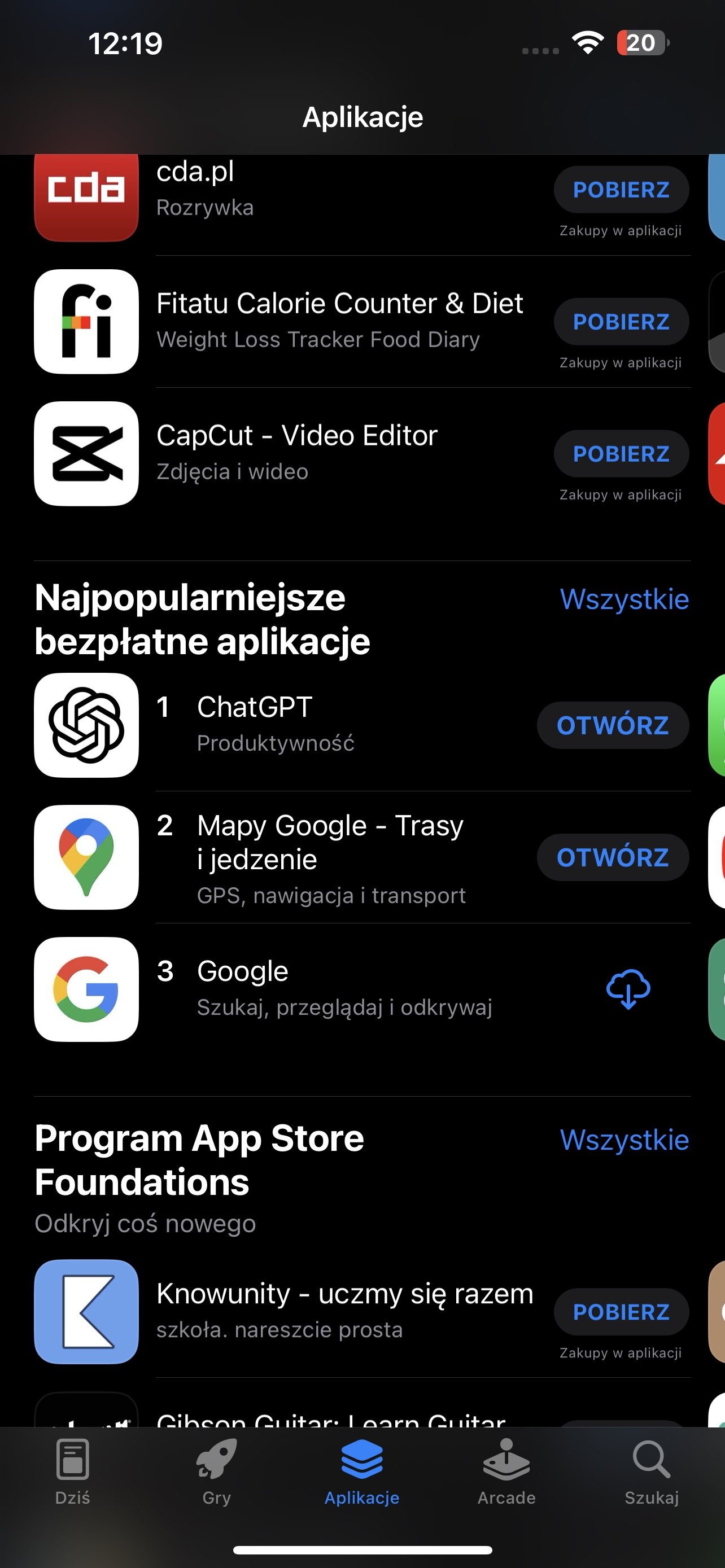725x1568 pixels.
Task: Redownload Google via the cloud icon
Action: 628,989
